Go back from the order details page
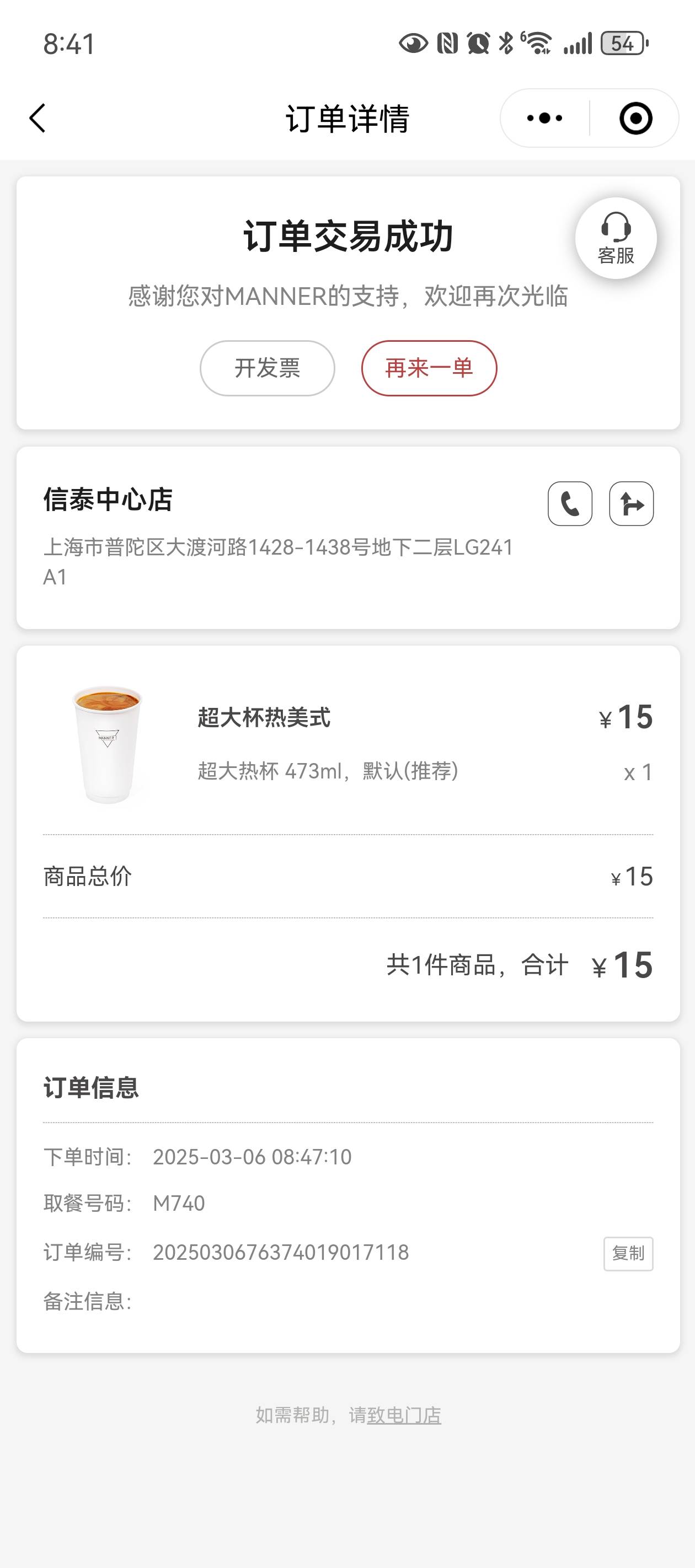Screen dimensions: 695x1568 (38, 118)
